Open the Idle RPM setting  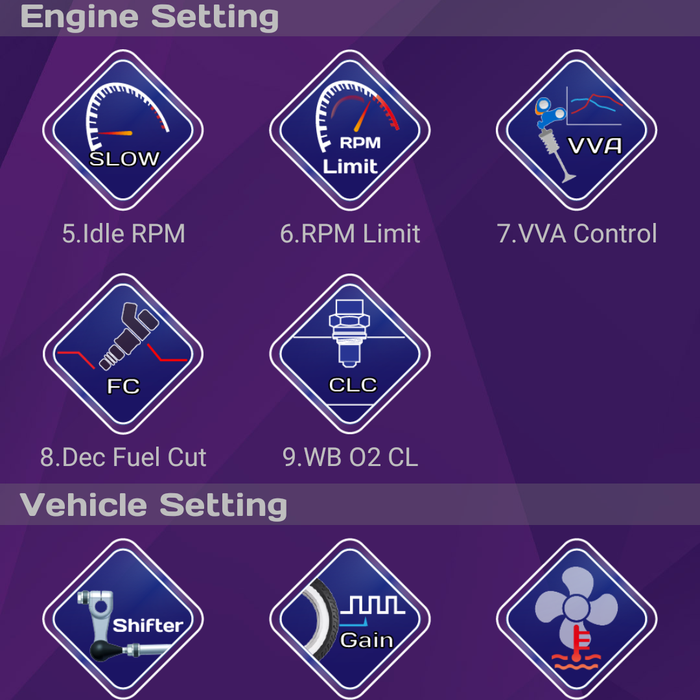click(123, 131)
